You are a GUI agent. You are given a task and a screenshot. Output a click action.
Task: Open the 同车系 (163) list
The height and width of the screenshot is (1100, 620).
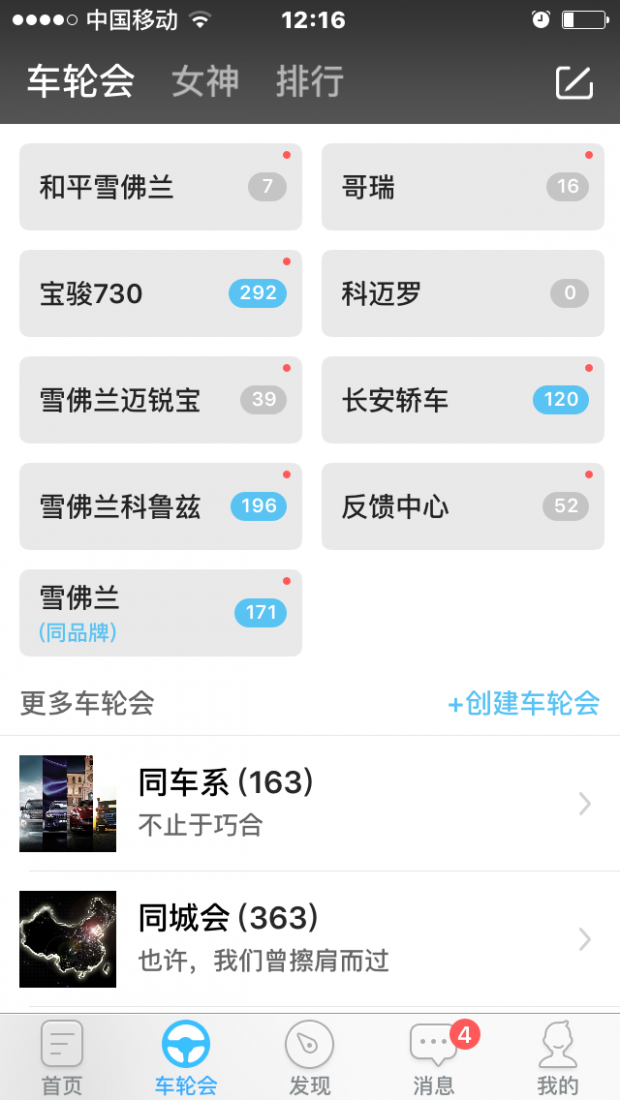pyautogui.click(x=310, y=803)
